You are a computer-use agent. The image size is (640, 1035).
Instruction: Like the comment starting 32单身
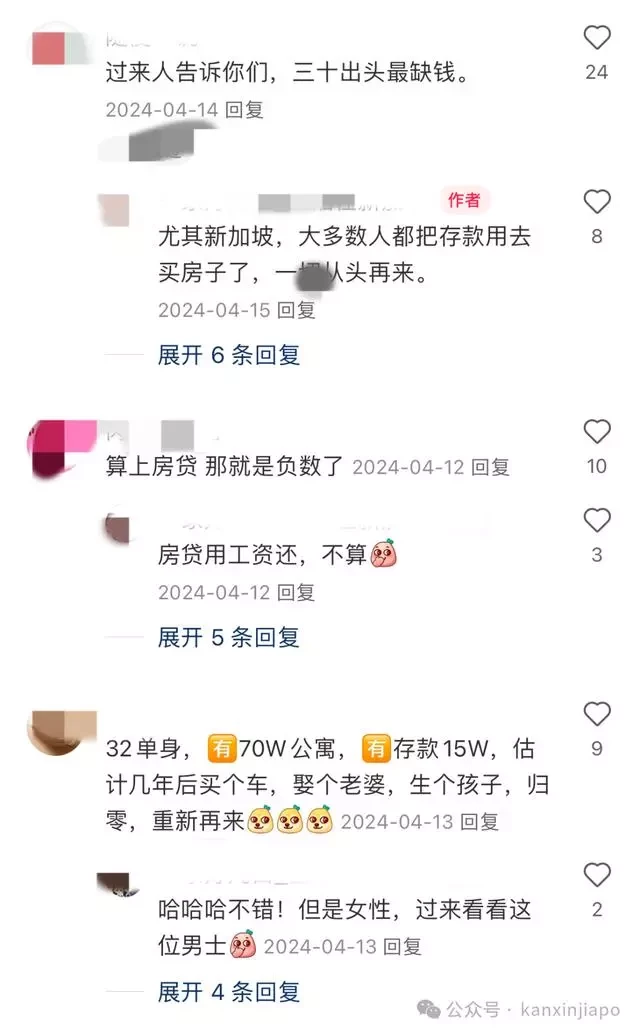597,714
